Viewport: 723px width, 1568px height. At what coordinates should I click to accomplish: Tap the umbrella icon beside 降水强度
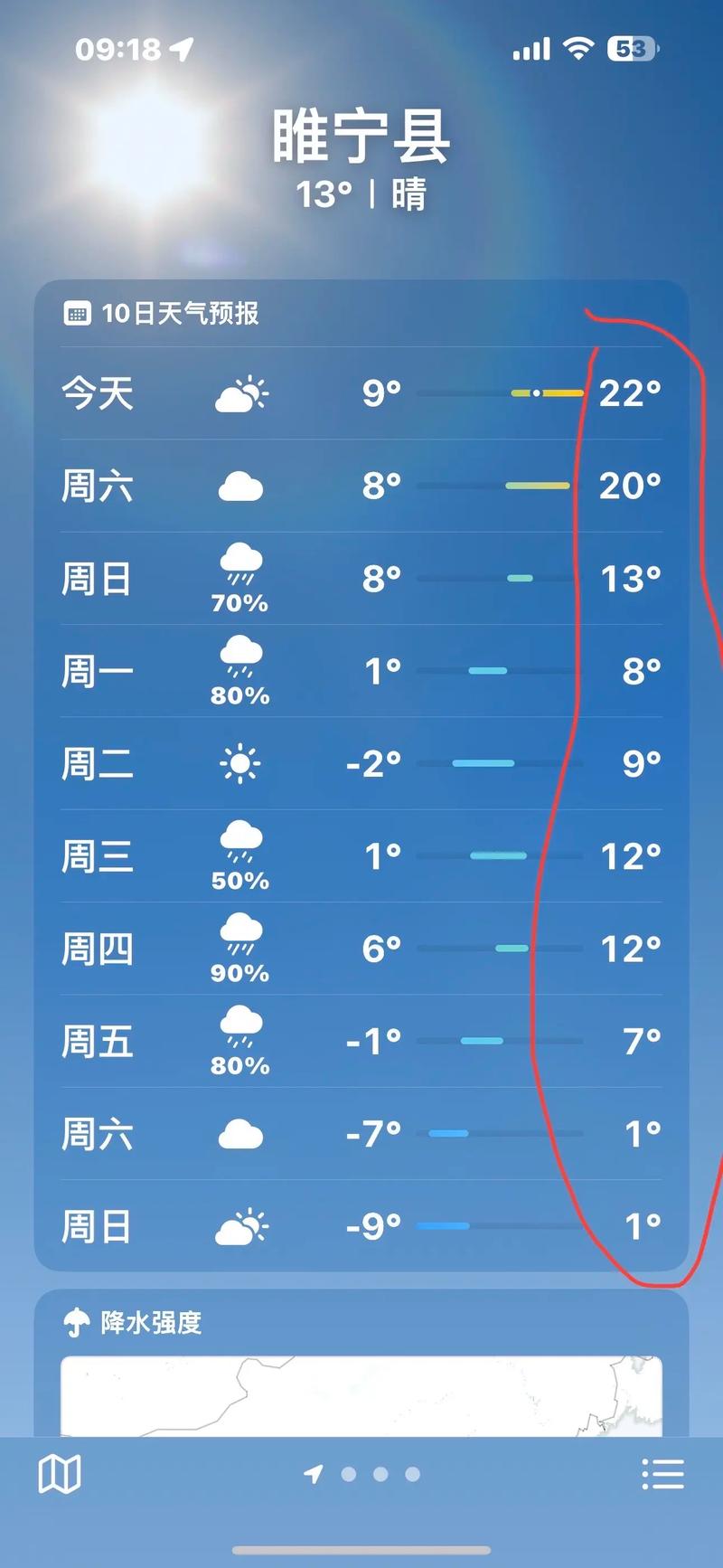pos(78,1323)
